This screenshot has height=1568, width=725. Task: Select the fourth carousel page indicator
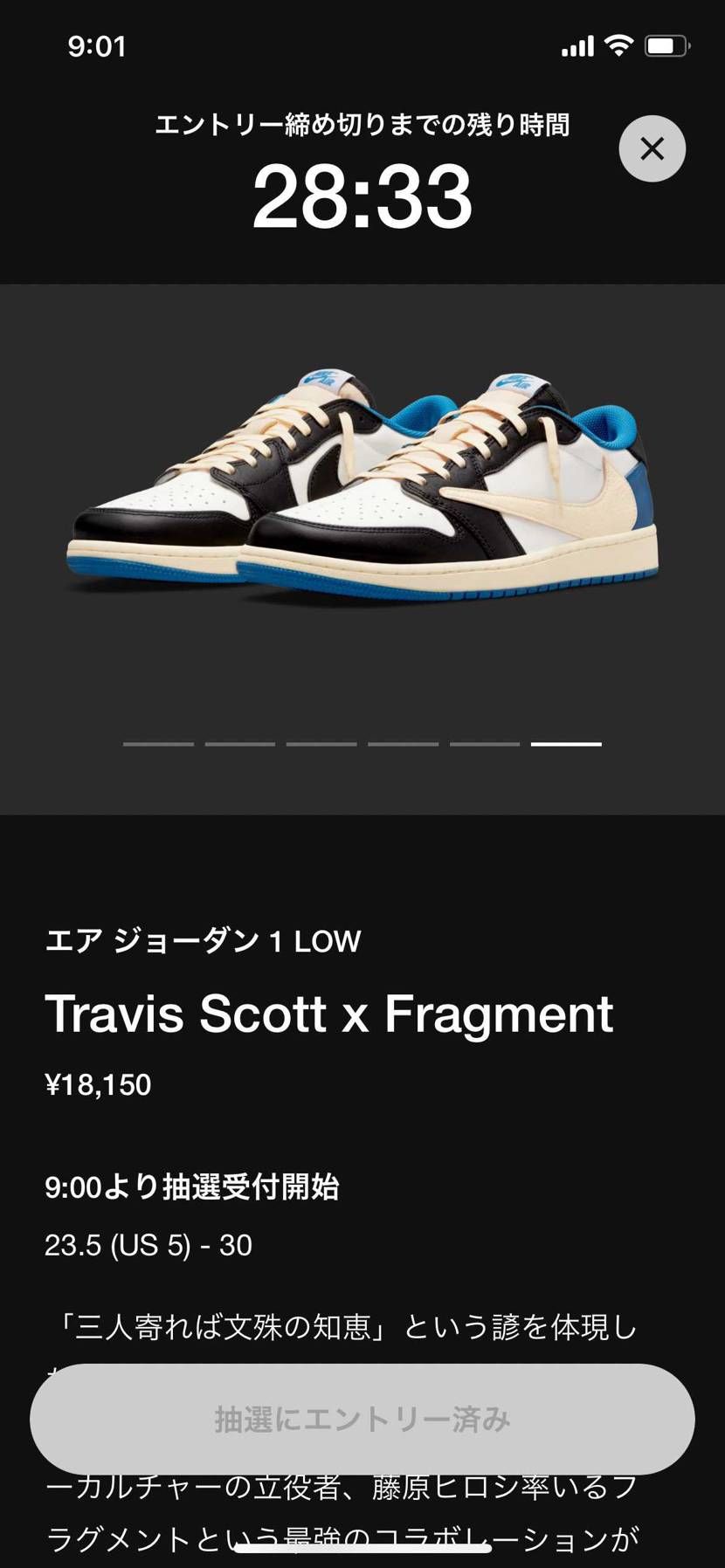coord(403,744)
